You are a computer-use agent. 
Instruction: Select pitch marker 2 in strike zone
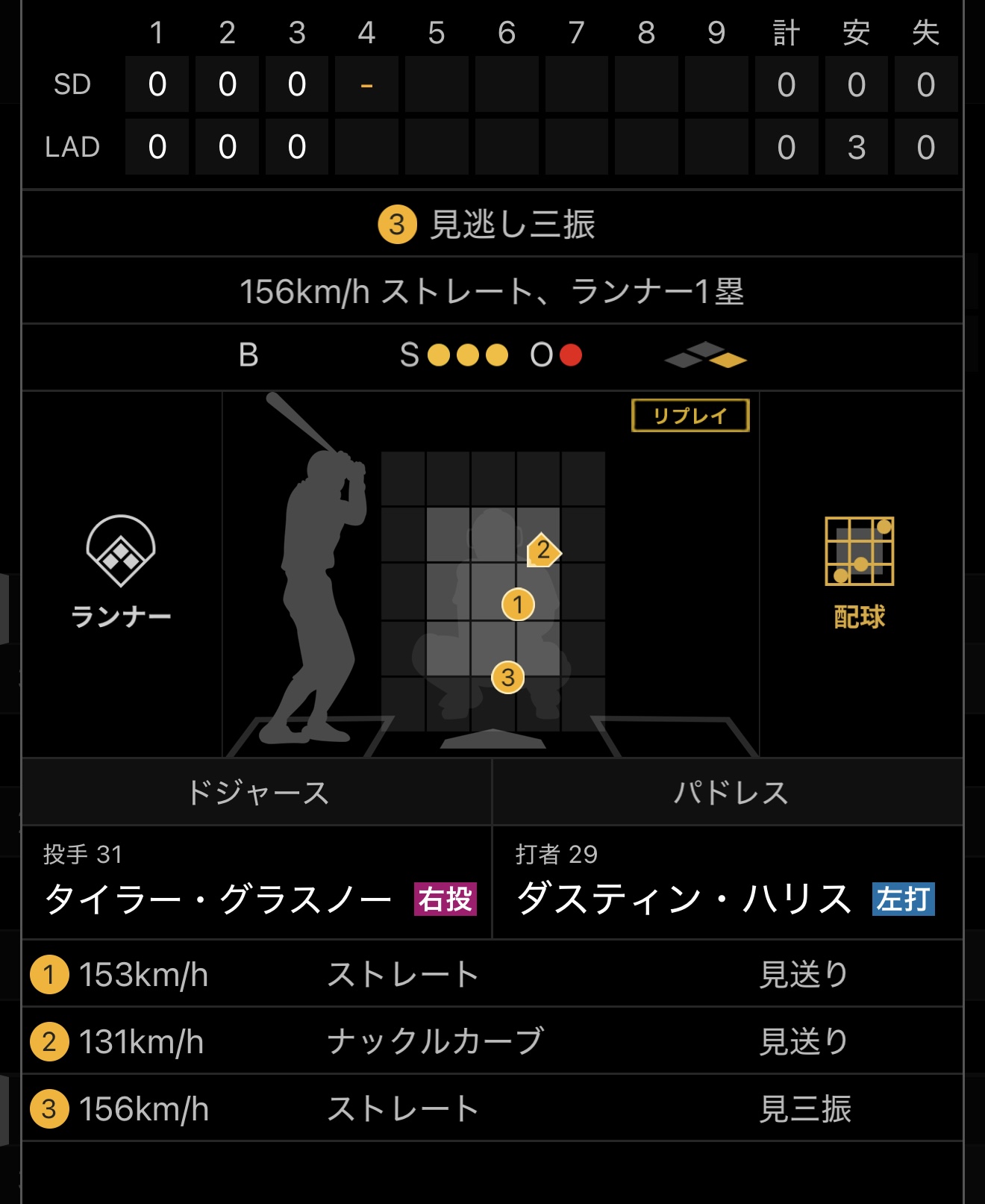(543, 551)
